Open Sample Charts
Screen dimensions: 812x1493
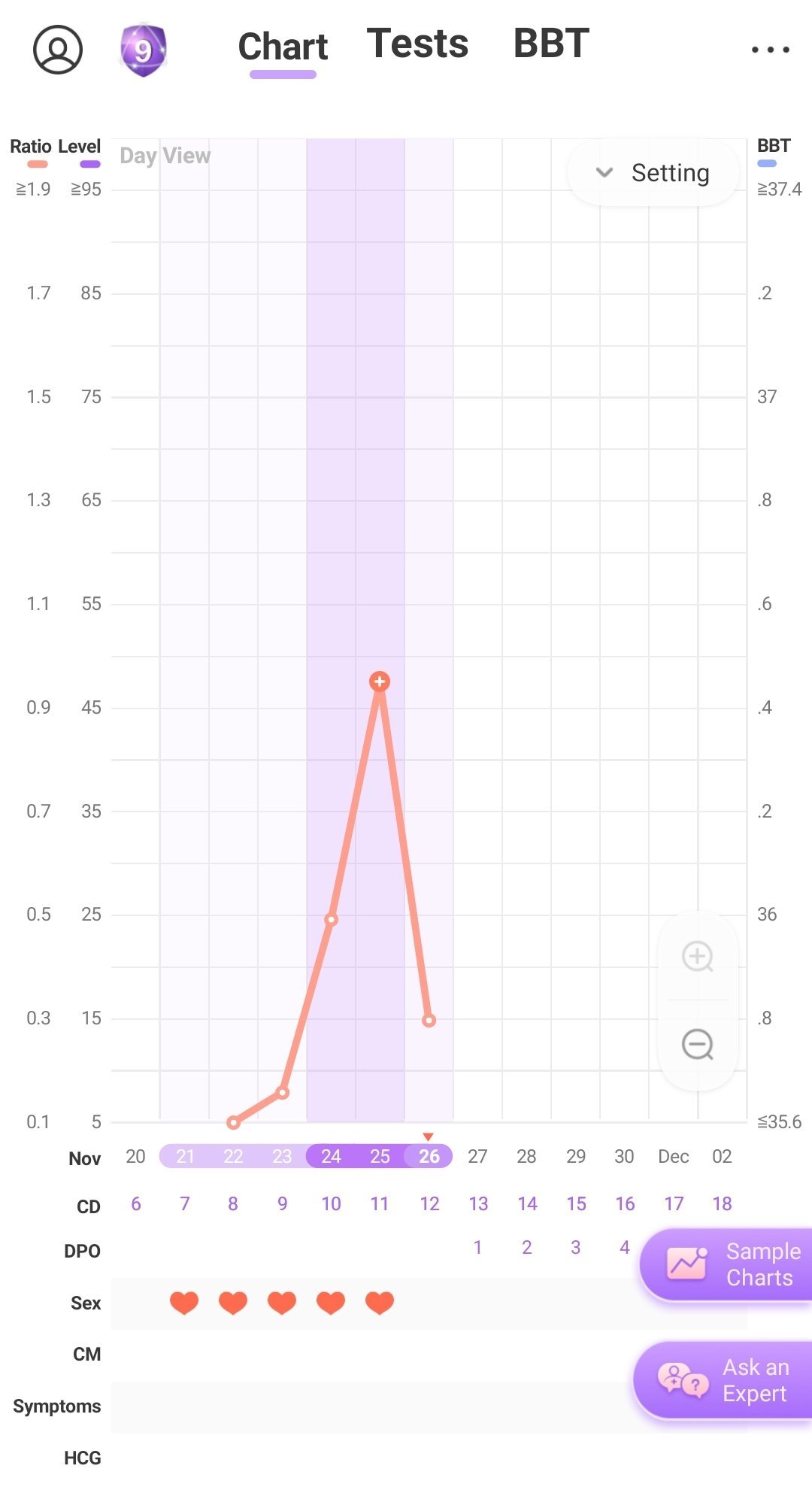pos(728,1264)
